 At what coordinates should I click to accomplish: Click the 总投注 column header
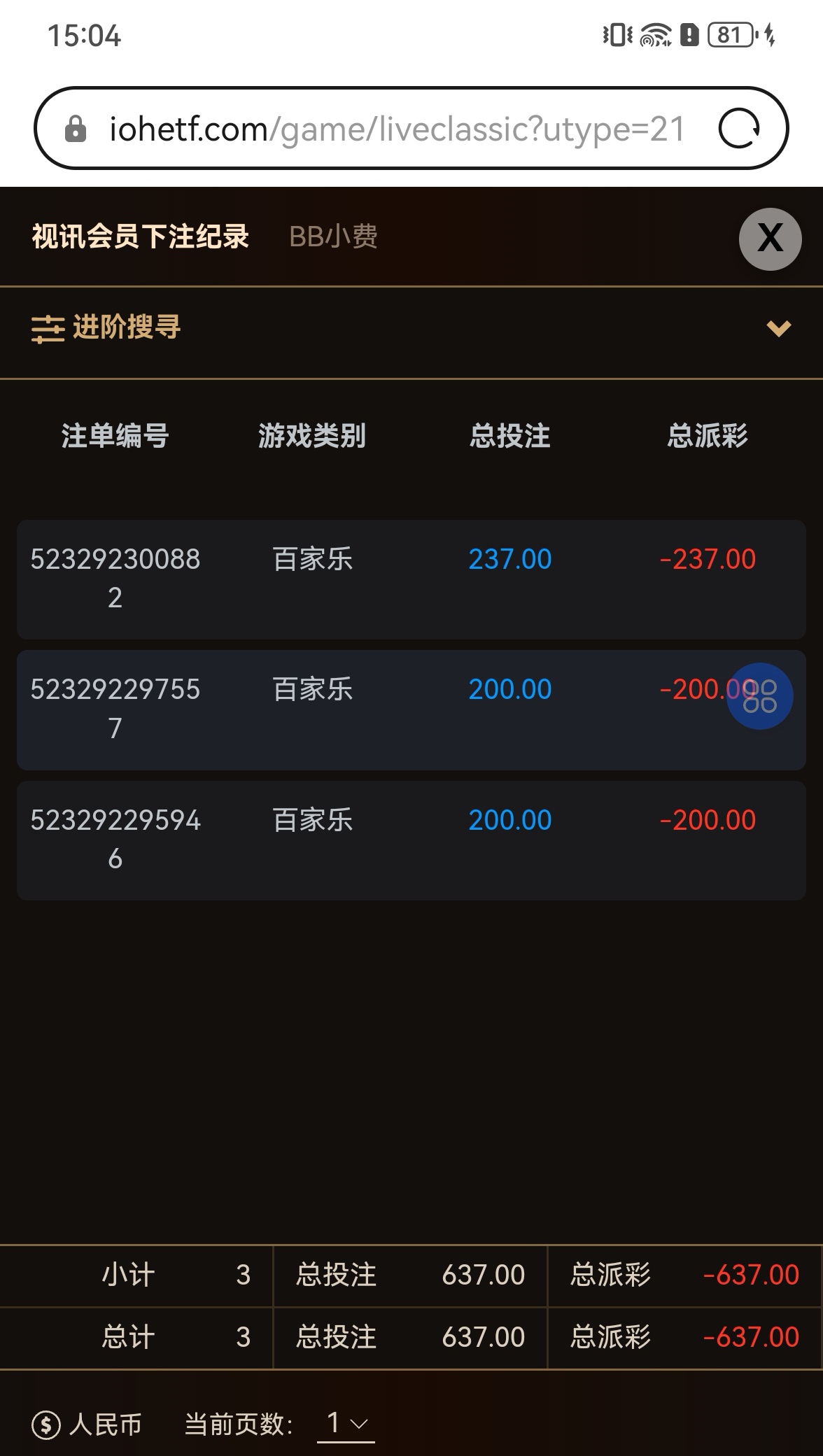[509, 435]
